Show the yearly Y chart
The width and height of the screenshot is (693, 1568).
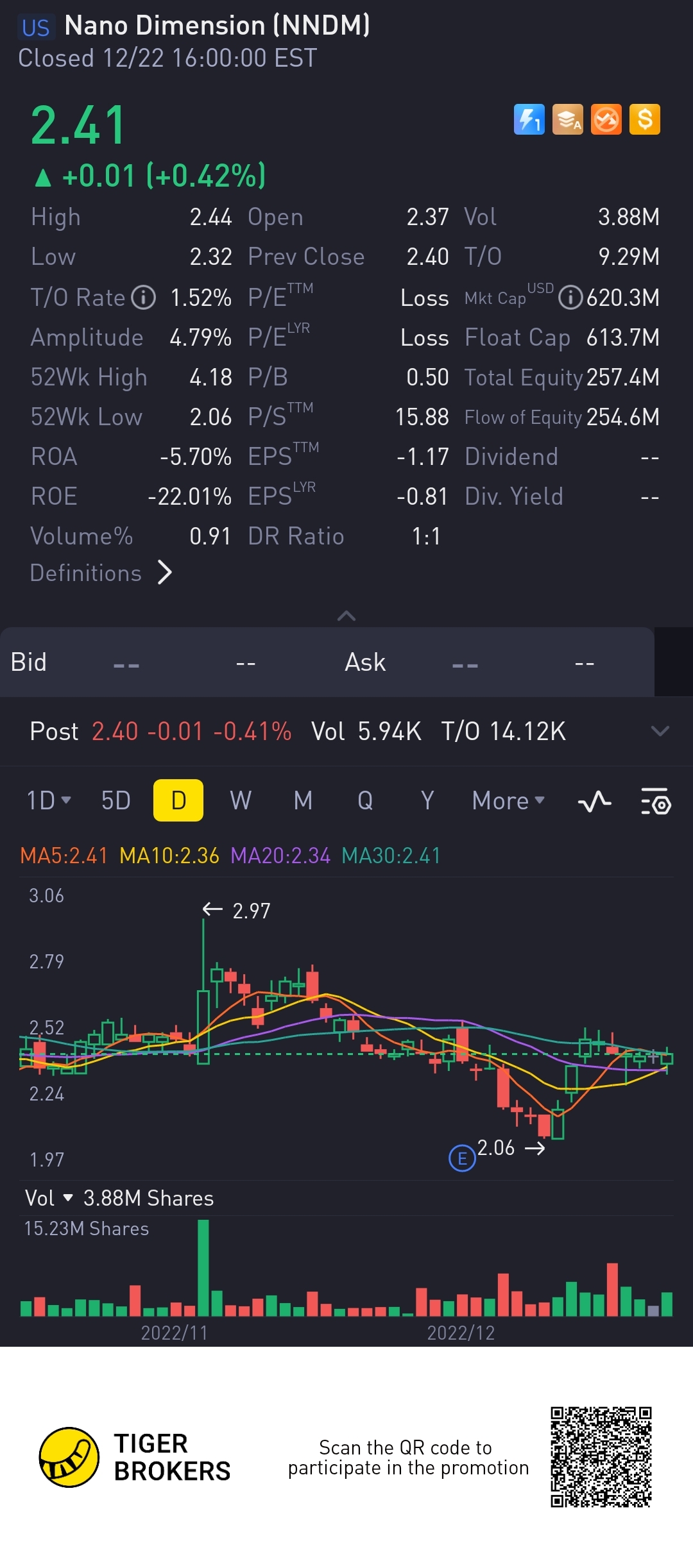click(427, 800)
